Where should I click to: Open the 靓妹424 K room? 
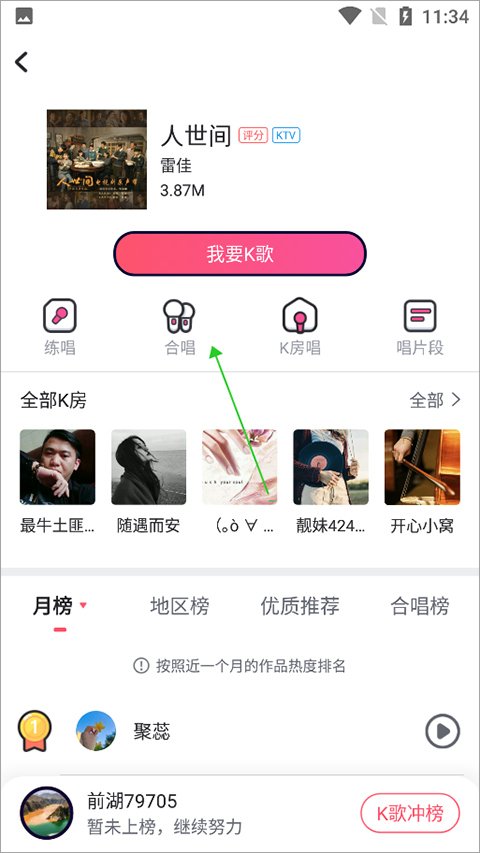pyautogui.click(x=331, y=482)
